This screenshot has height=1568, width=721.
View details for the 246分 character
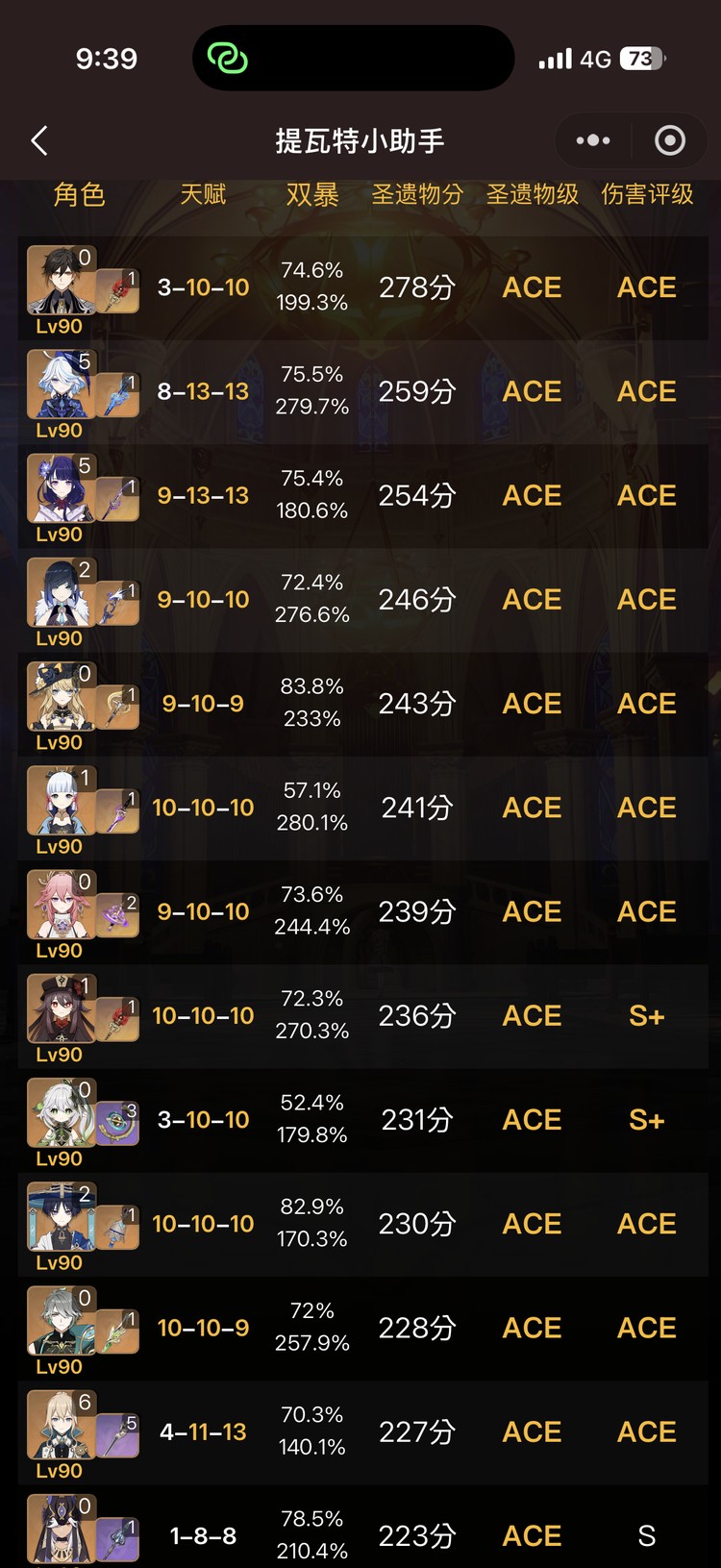point(362,599)
